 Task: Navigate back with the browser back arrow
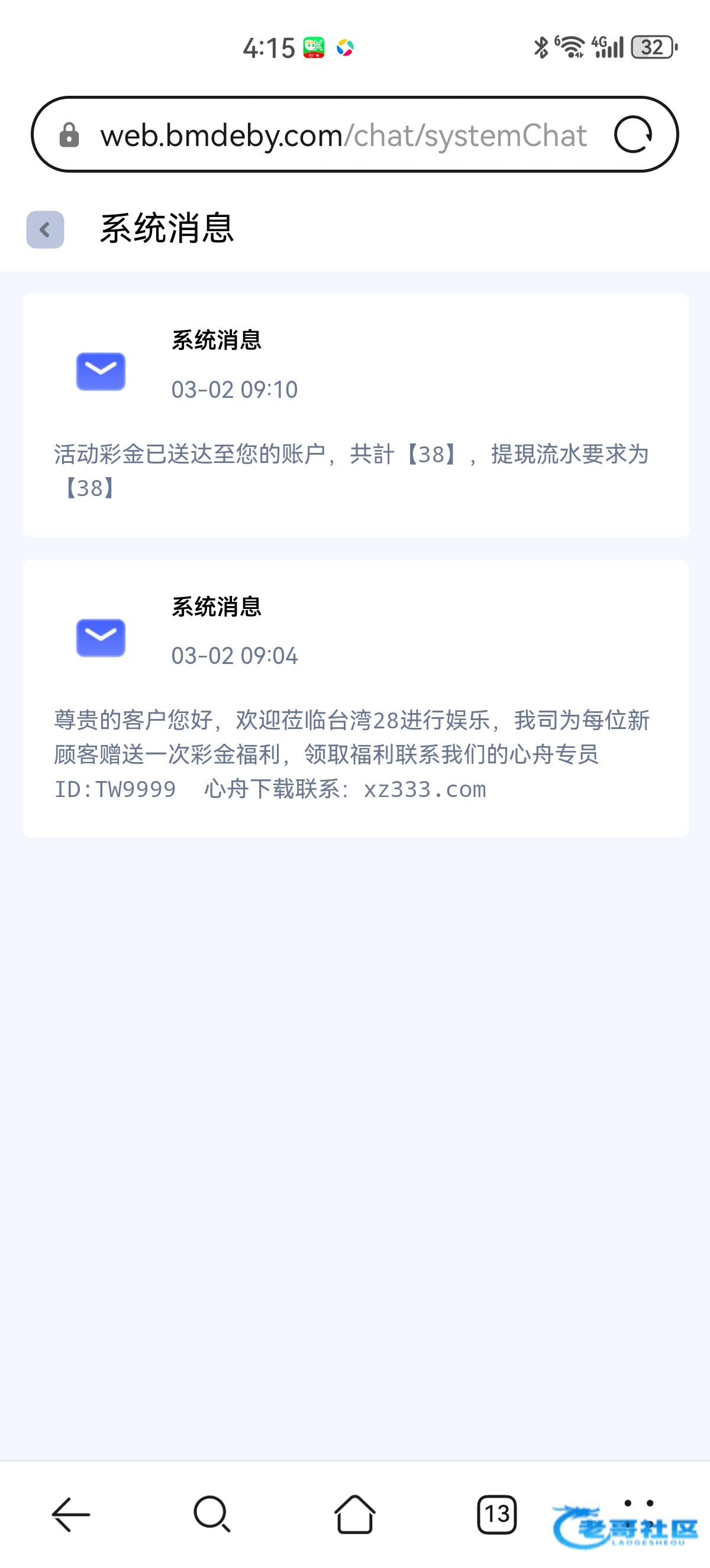(x=71, y=1514)
